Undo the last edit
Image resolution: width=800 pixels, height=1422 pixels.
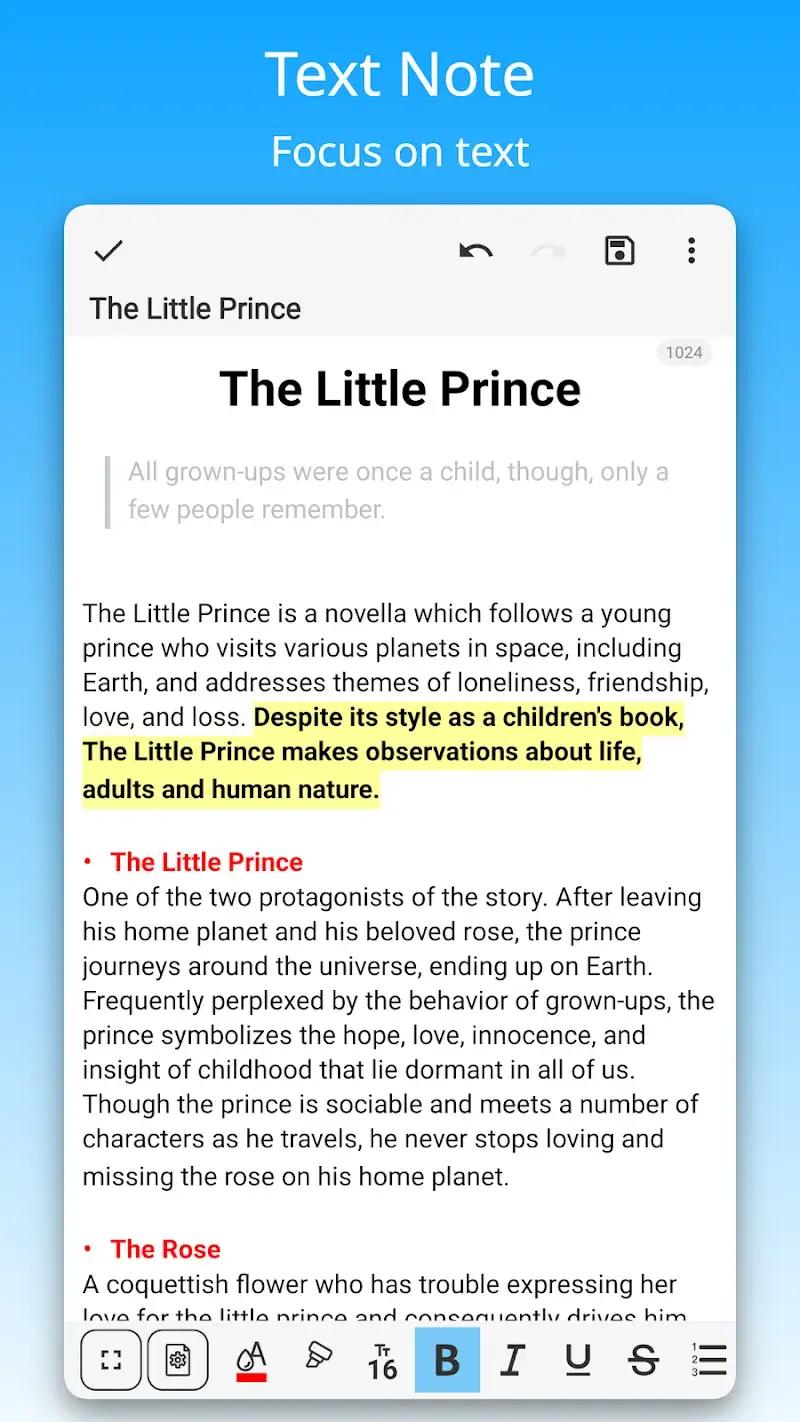[477, 251]
